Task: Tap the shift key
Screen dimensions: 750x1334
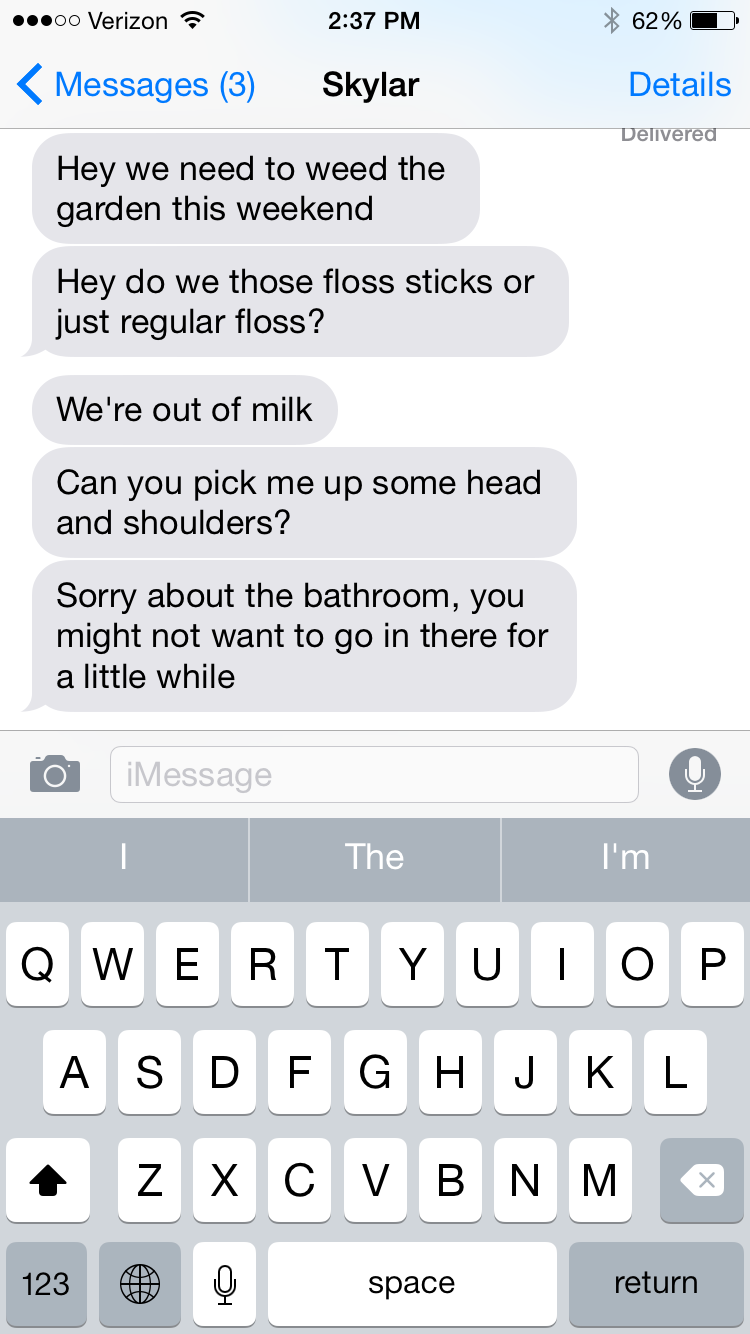Action: point(48,1180)
